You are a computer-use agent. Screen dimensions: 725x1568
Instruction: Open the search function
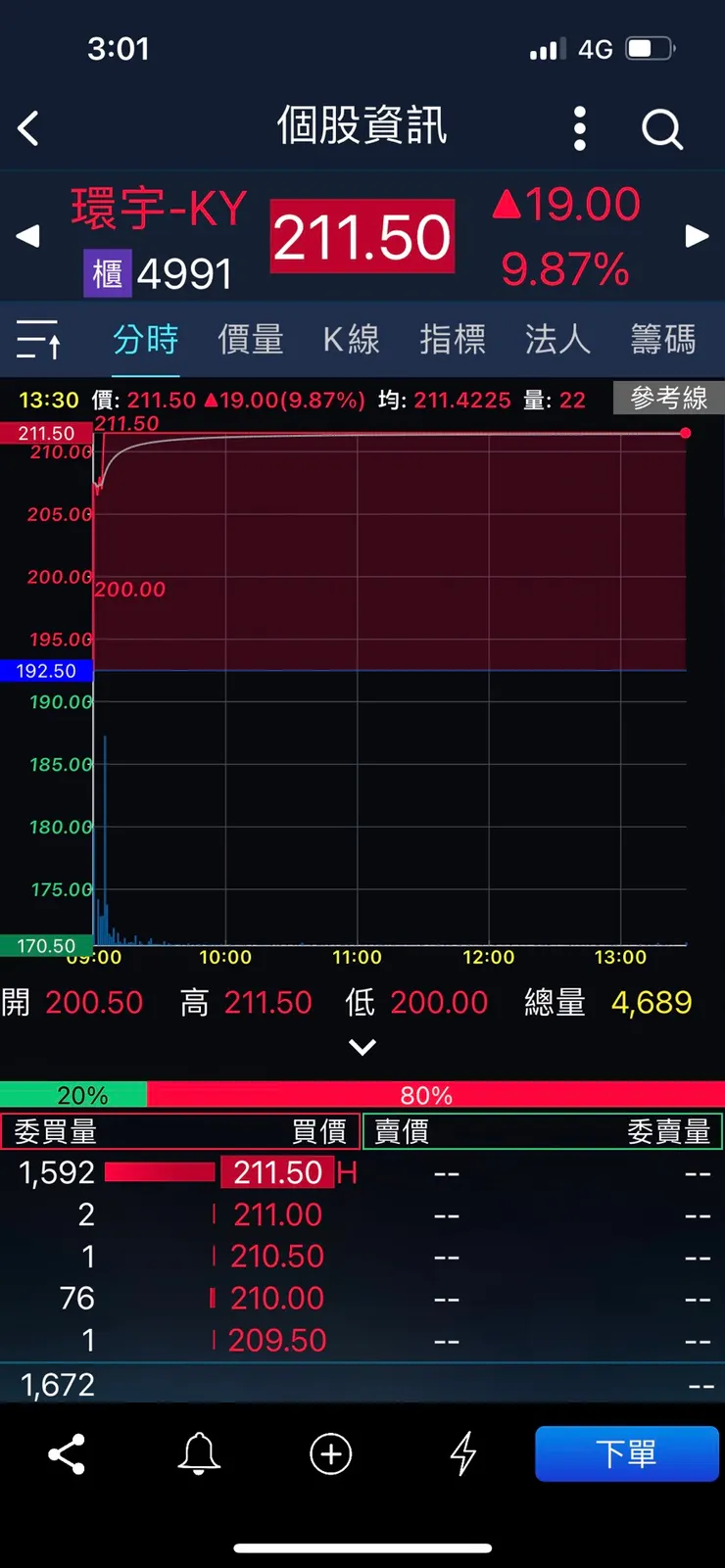click(661, 127)
